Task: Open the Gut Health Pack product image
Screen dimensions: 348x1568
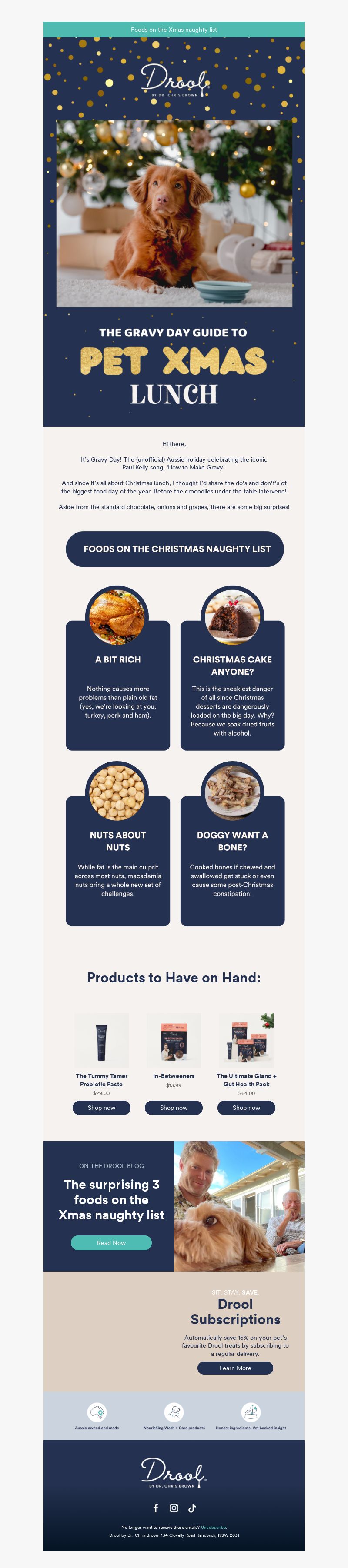Action: tap(246, 1040)
